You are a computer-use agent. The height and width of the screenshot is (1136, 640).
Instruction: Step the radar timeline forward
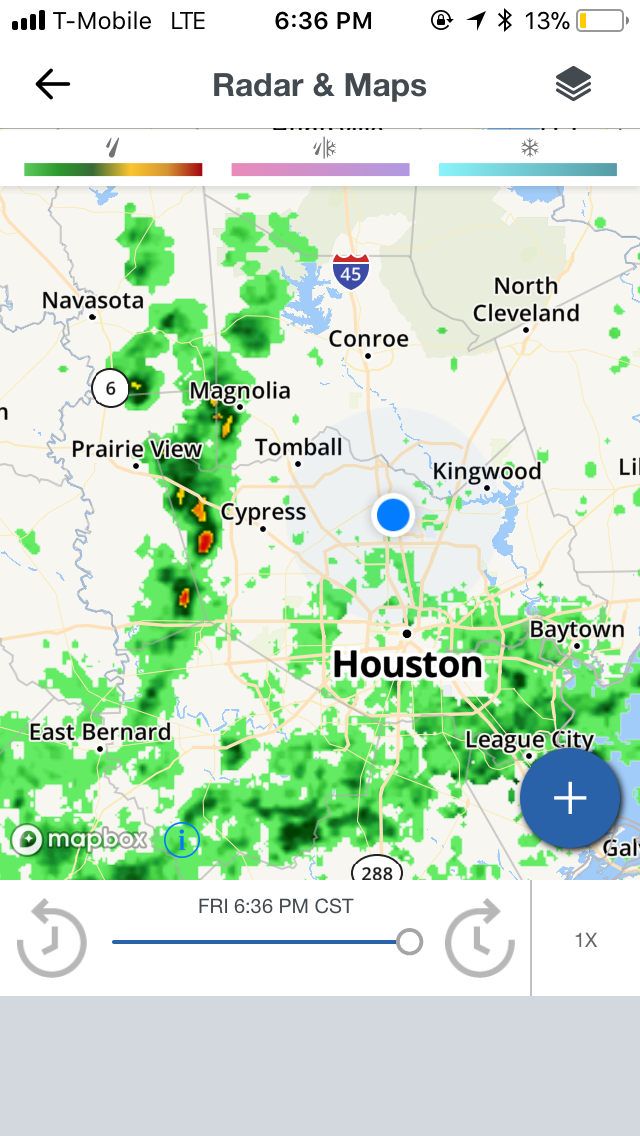point(480,939)
